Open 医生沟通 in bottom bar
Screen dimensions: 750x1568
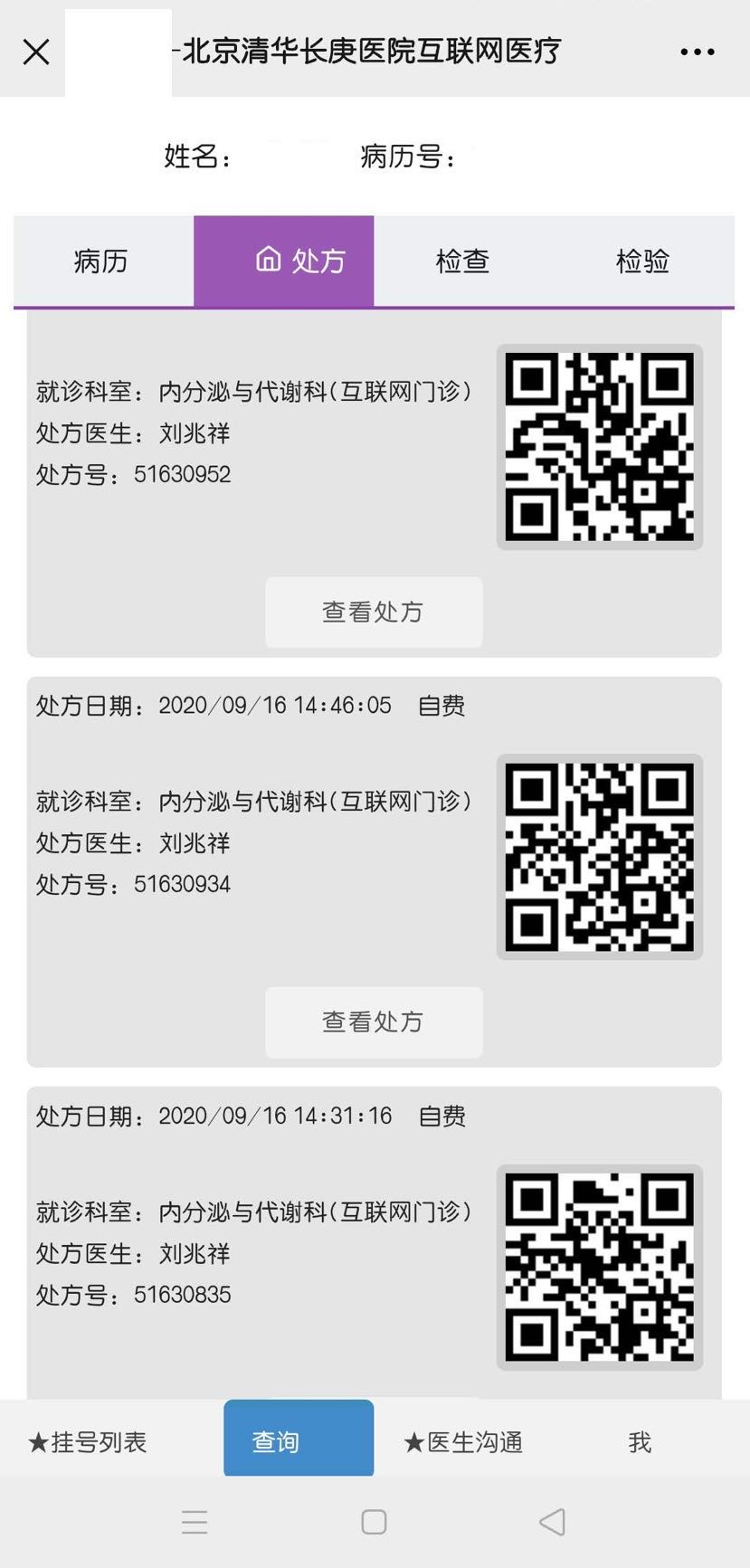coord(463,1442)
